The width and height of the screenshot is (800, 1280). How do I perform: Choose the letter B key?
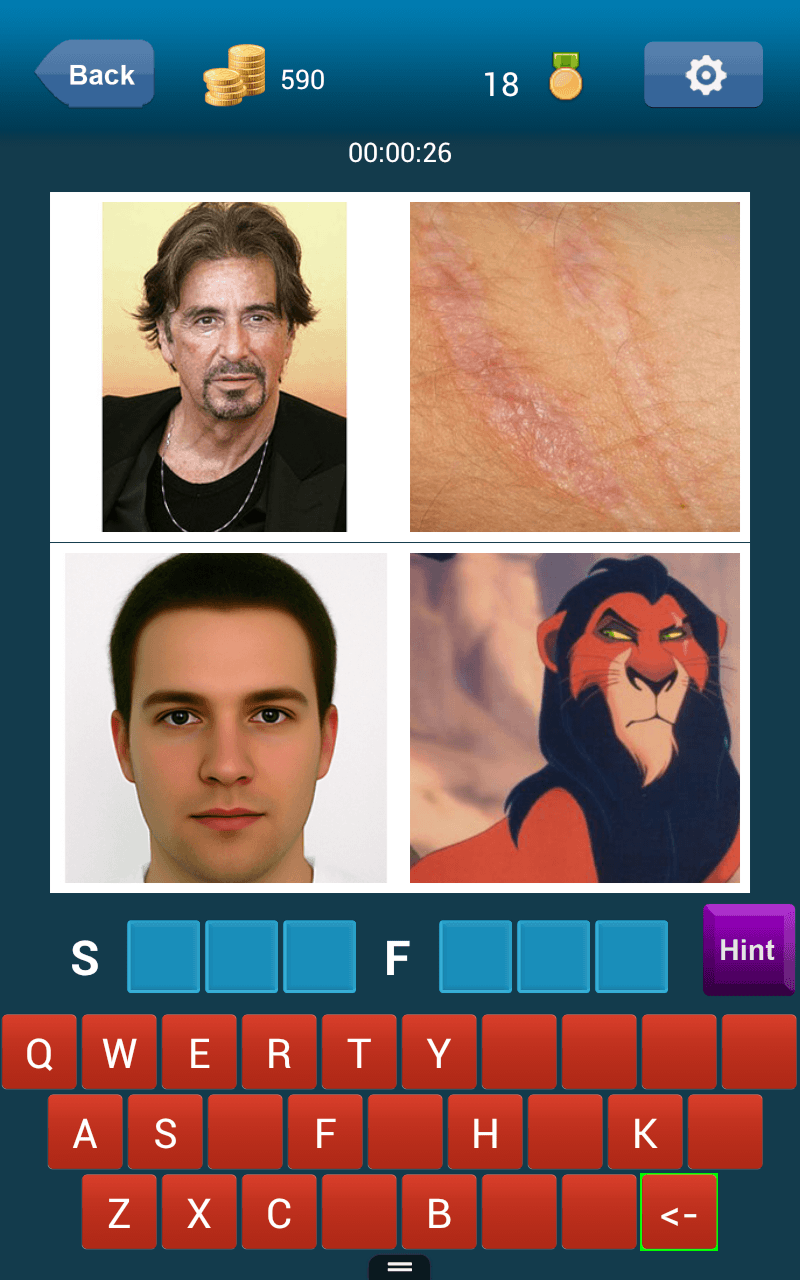point(439,1212)
